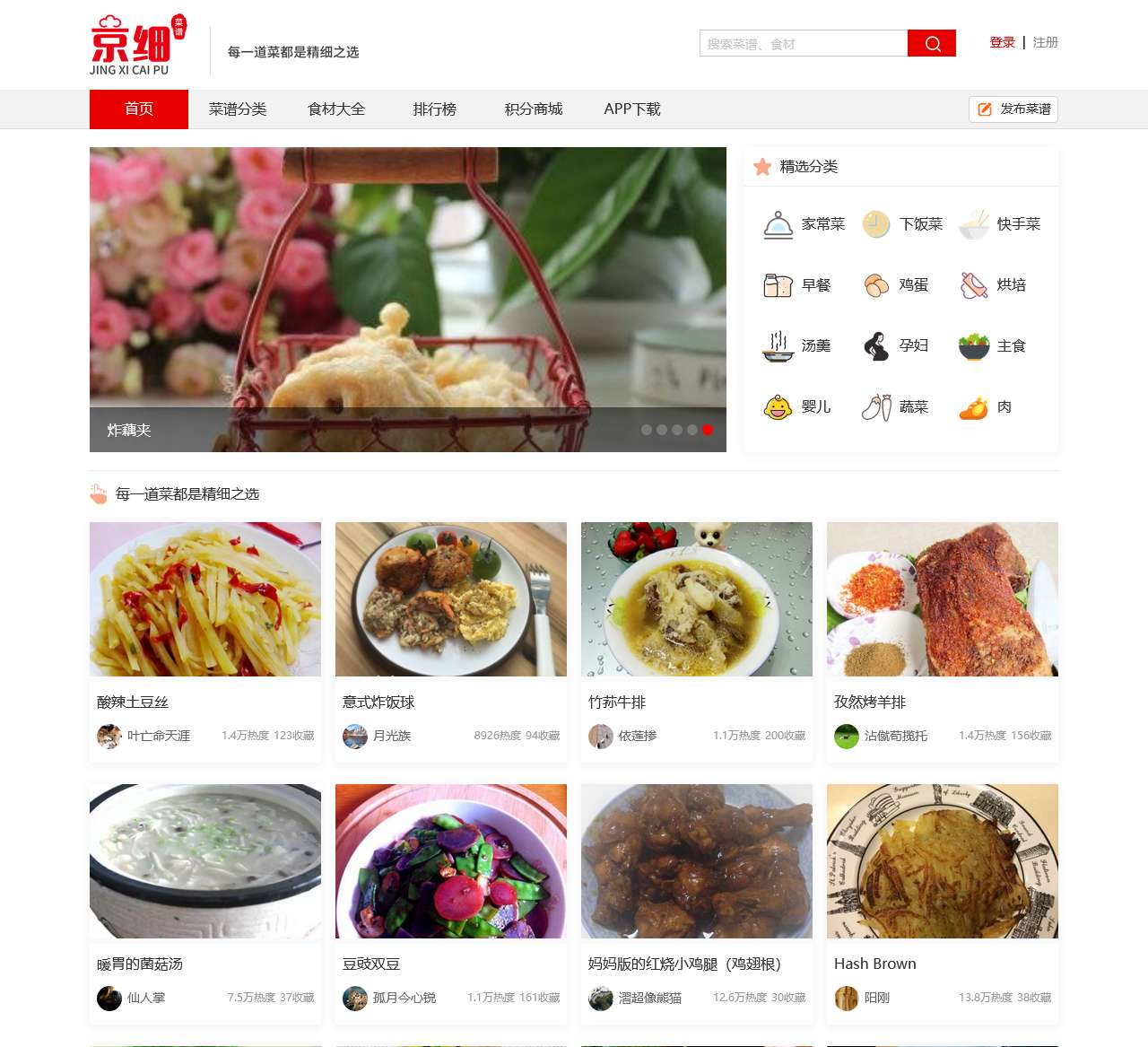Open the 排行榜 ranking tab

coord(435,109)
